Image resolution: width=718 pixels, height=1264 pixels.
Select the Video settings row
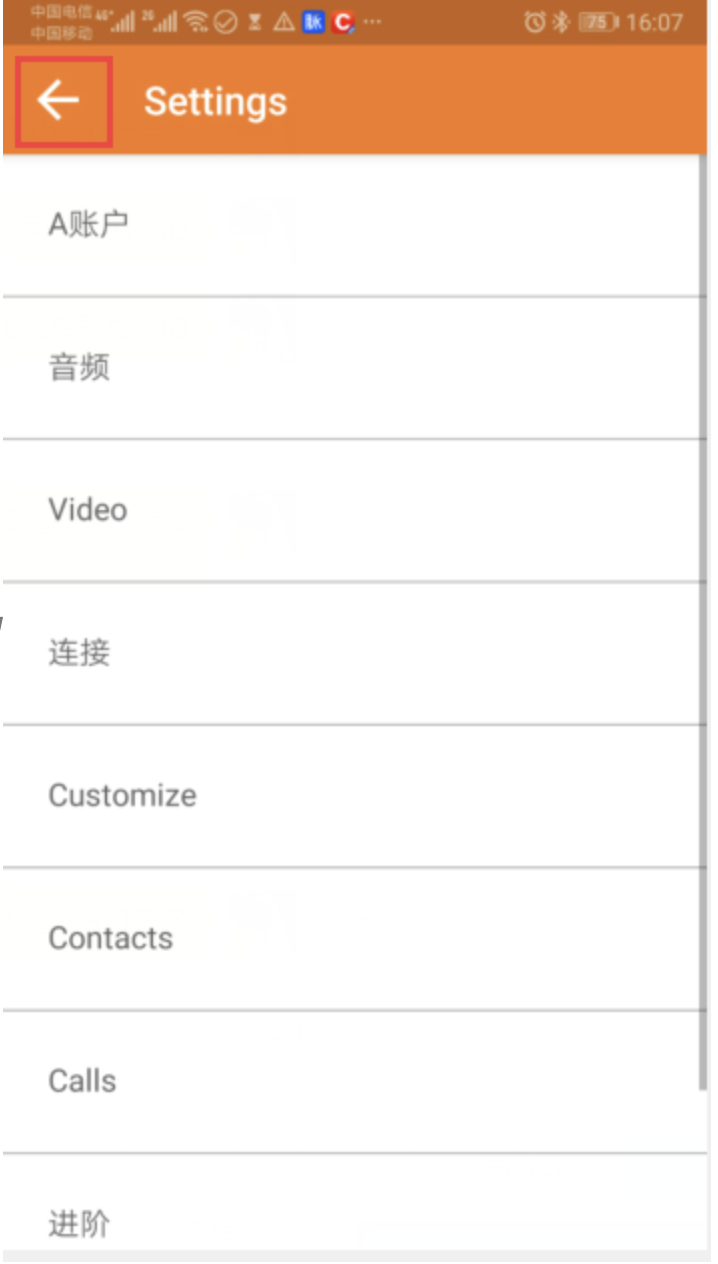click(352, 510)
